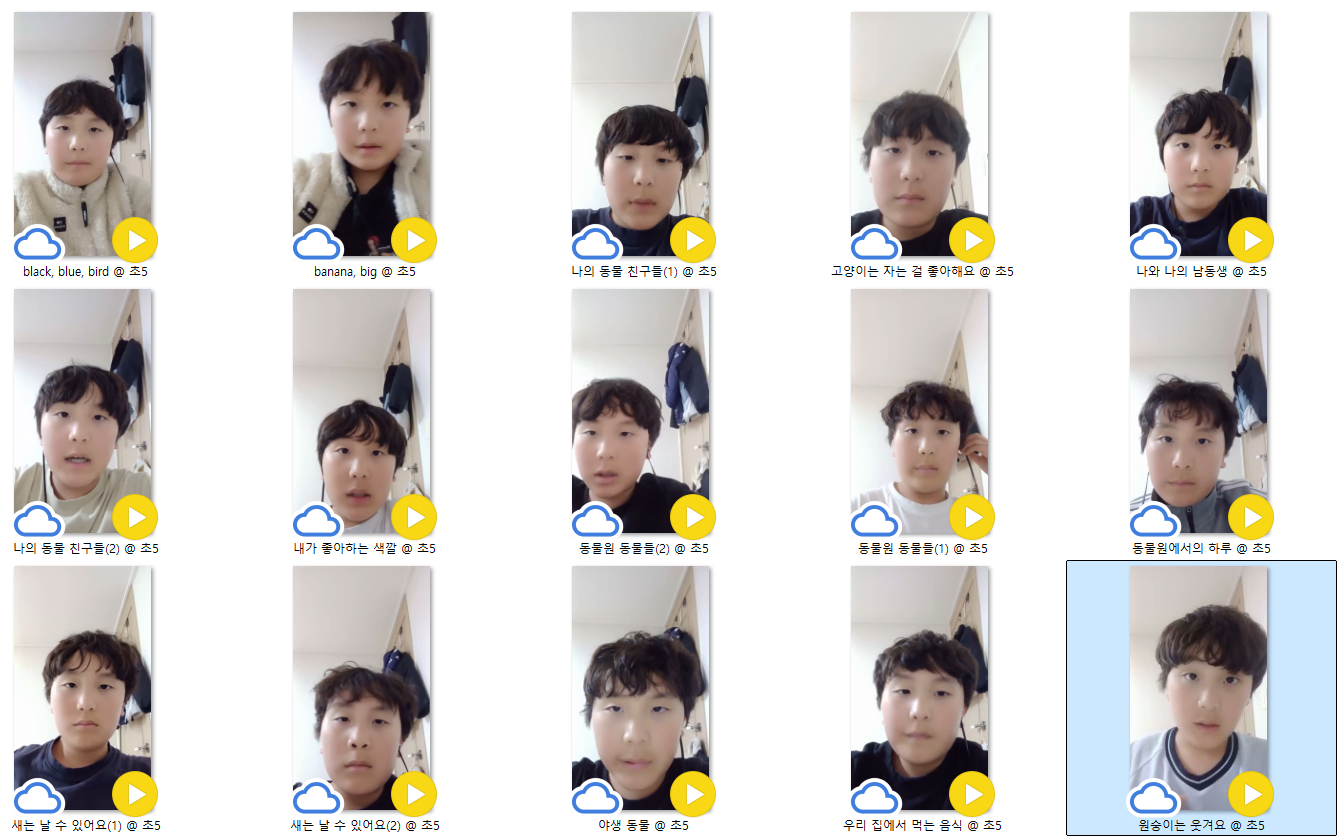
Task: Open the '새는 날 수 있어요(1)' video
Action: (x=83, y=689)
